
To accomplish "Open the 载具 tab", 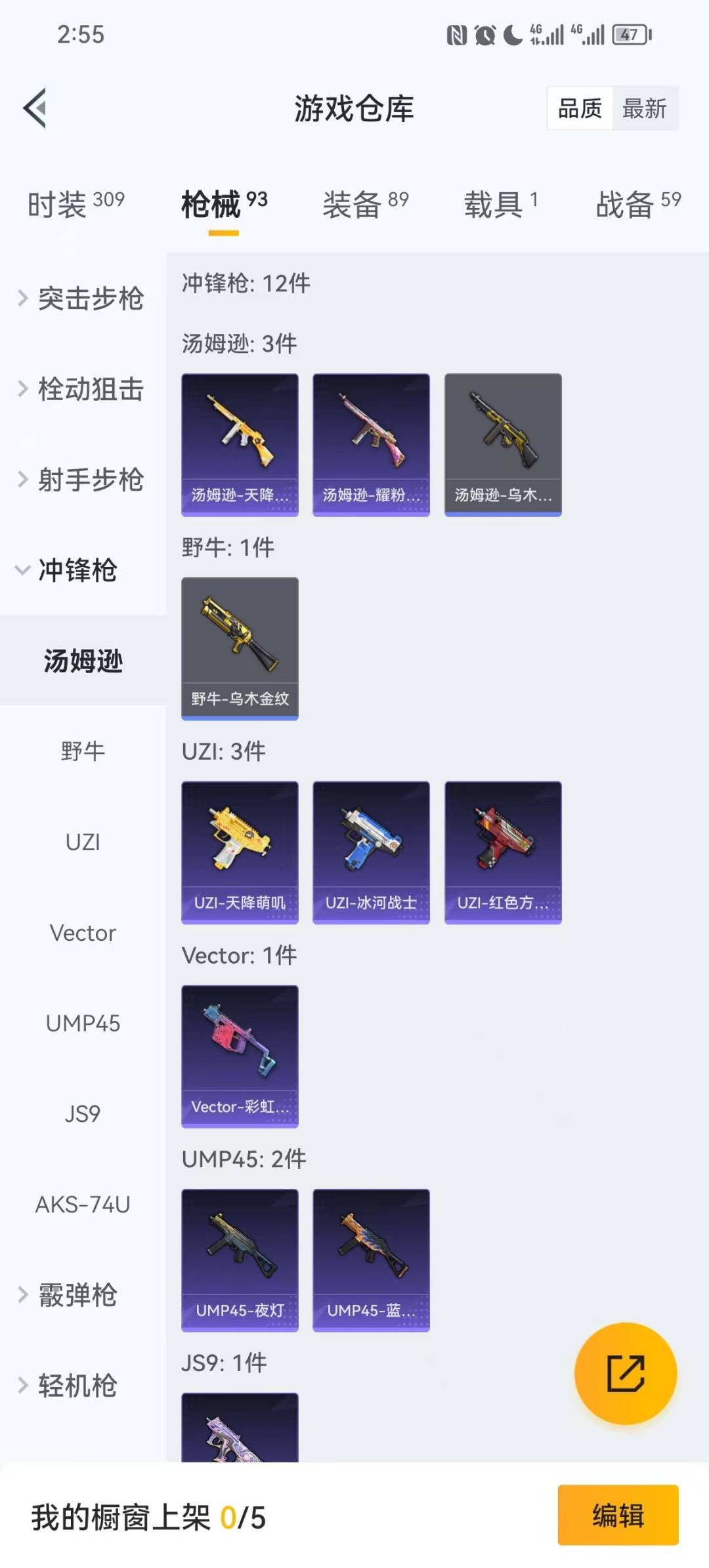I will 500,204.
